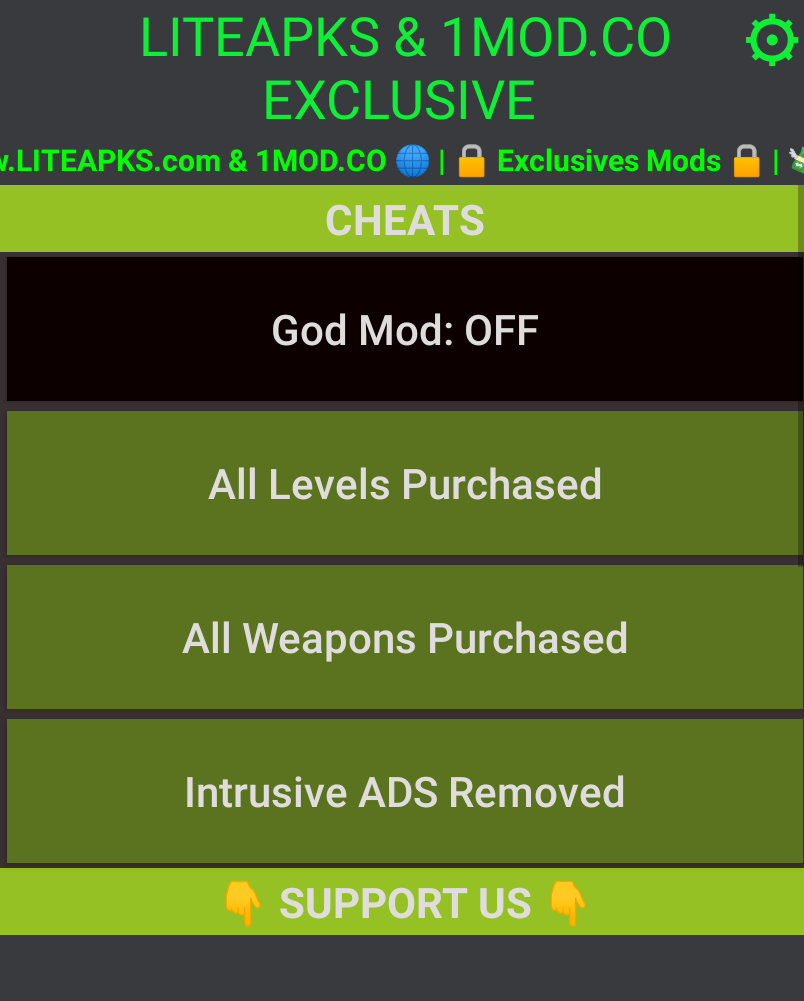The height and width of the screenshot is (1001, 804).
Task: Toggle the God Mod: OFF button
Action: point(404,329)
